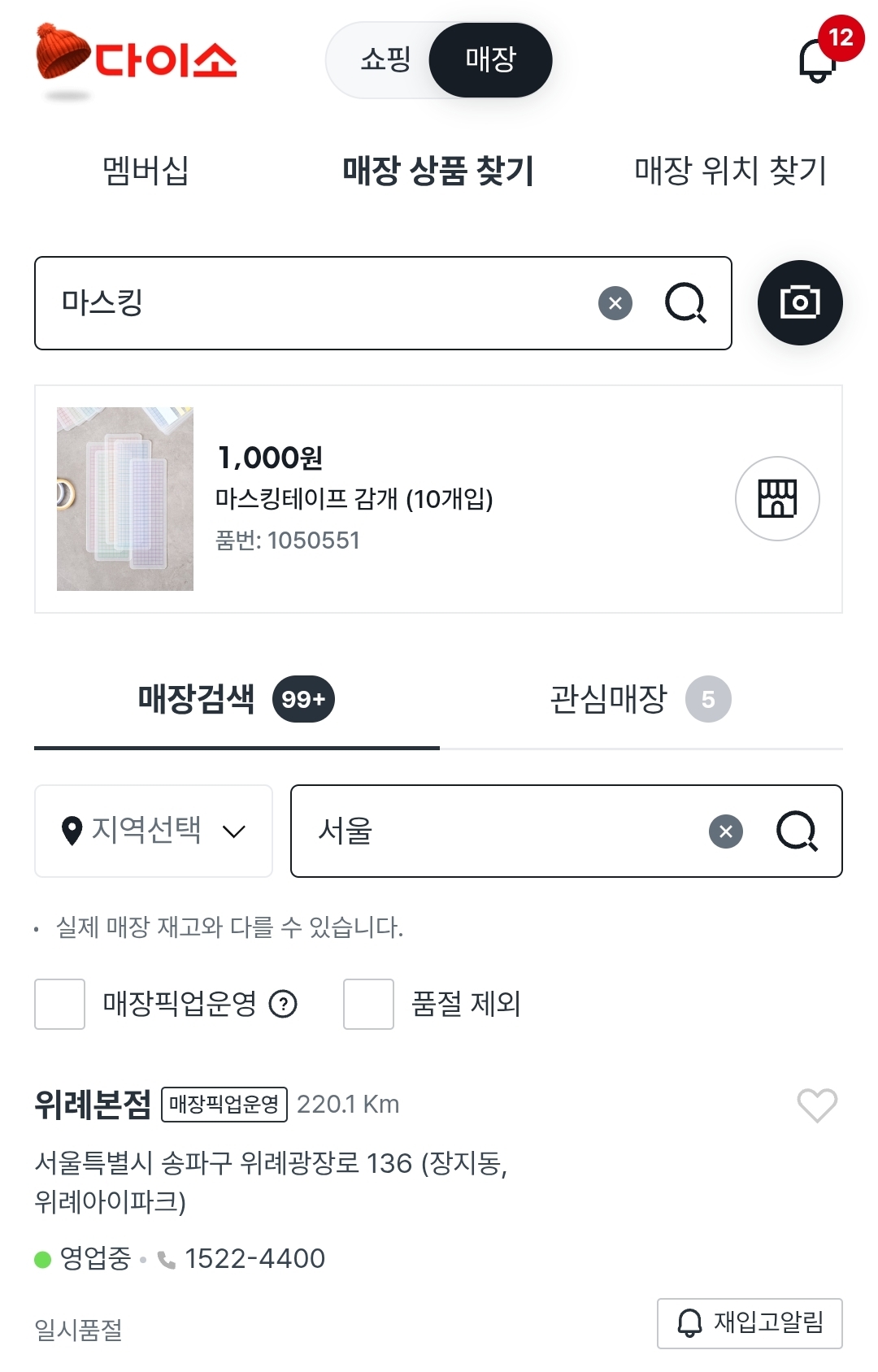Search products with the 마스킹 magnifier
878x1372 pixels.
coord(685,303)
